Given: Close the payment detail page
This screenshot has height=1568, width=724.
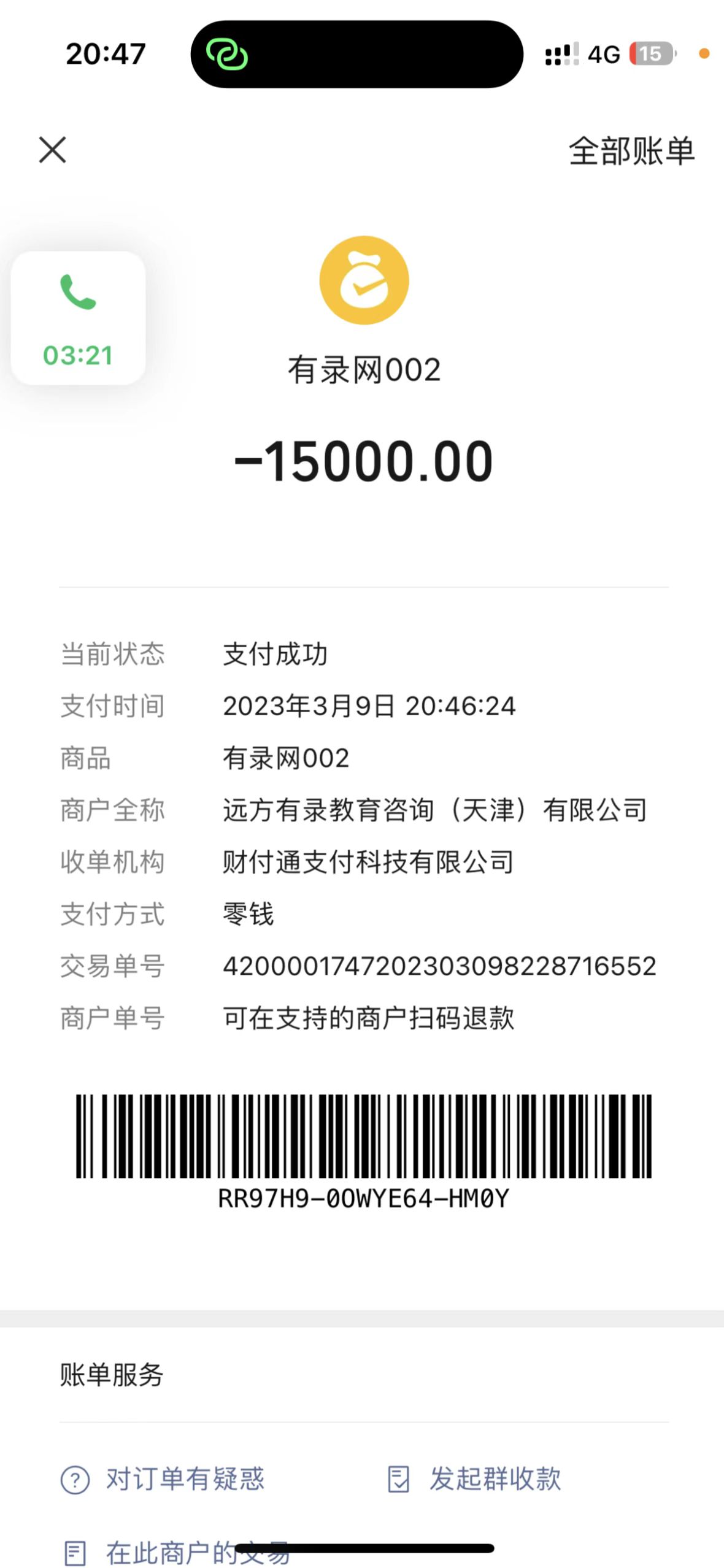Looking at the screenshot, I should [52, 150].
